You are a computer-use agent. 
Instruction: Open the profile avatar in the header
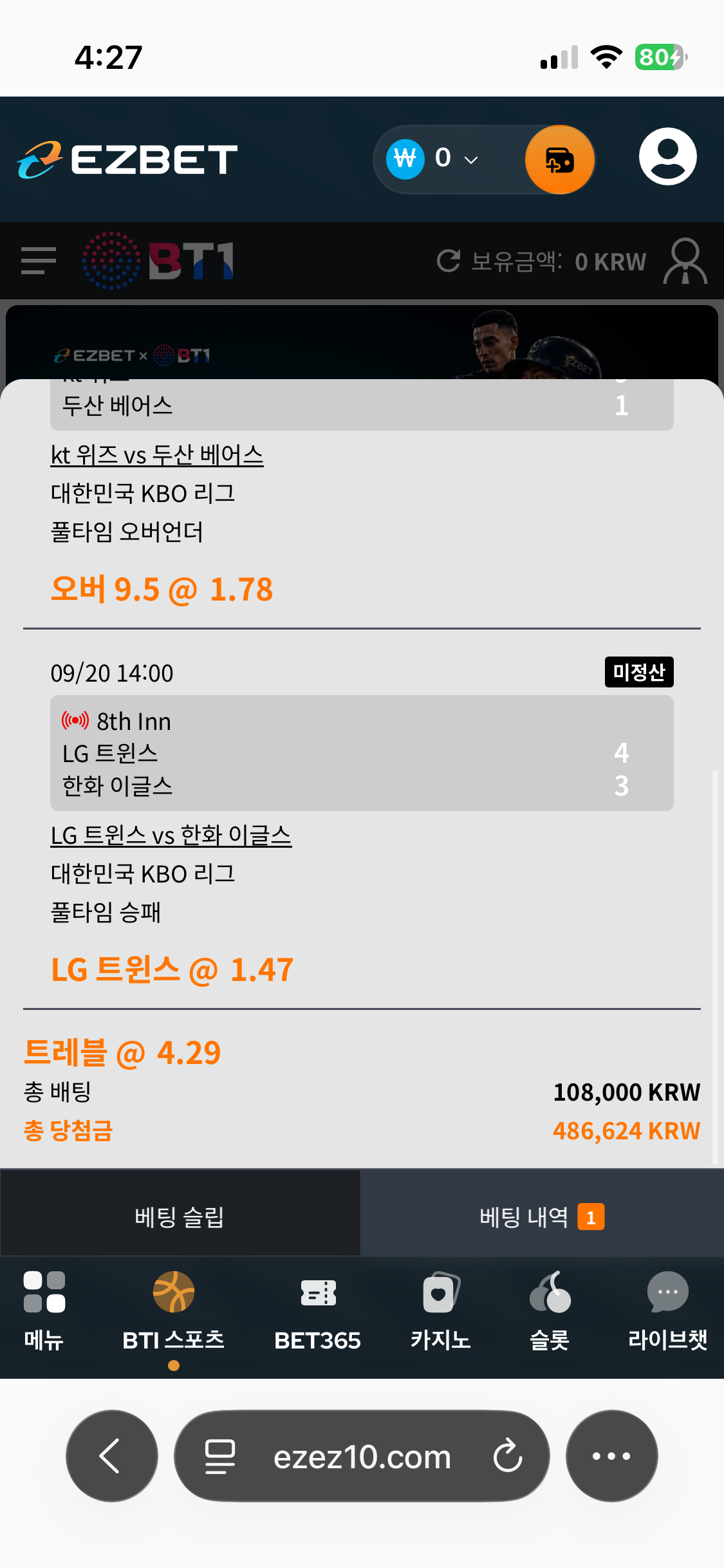667,156
